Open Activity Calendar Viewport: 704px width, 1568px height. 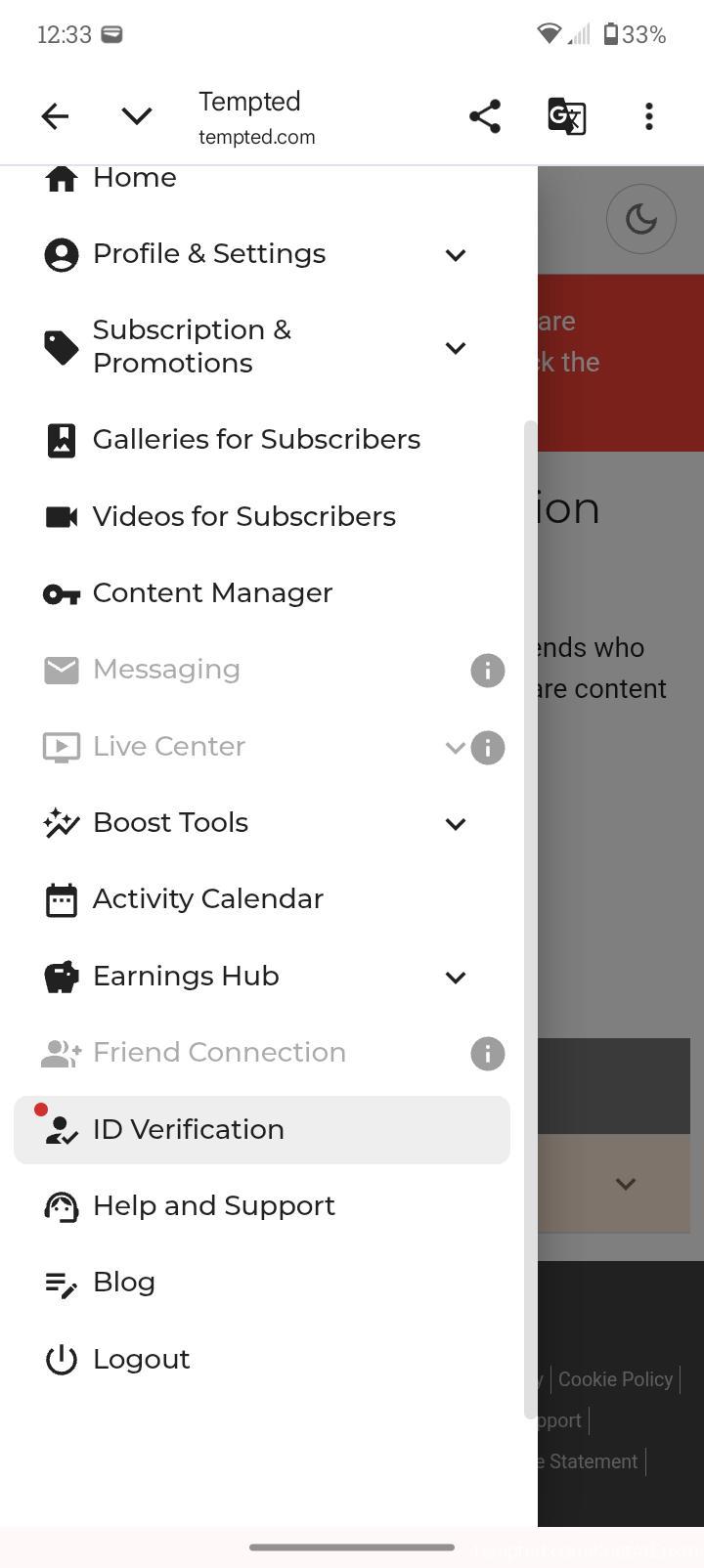(262, 899)
